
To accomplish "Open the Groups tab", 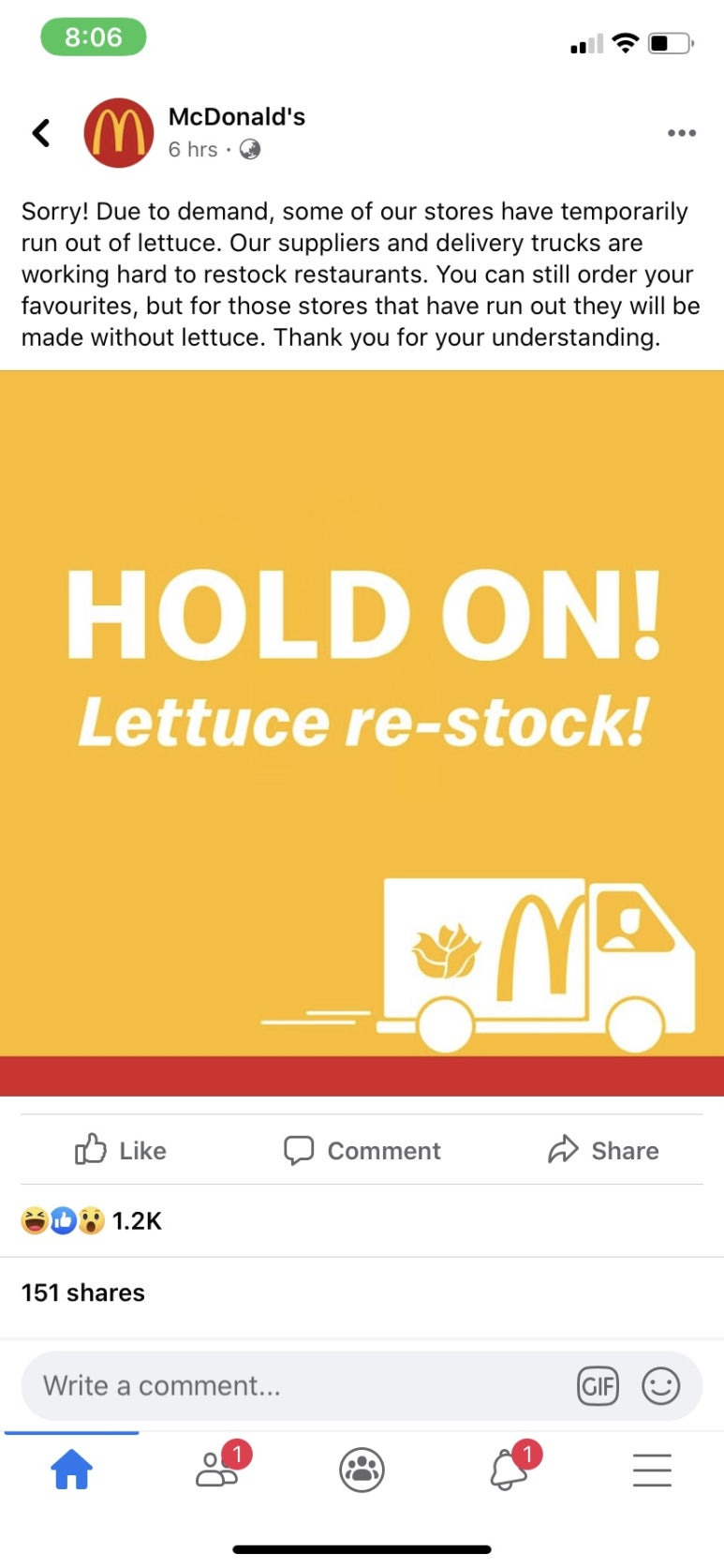I will [x=362, y=1469].
